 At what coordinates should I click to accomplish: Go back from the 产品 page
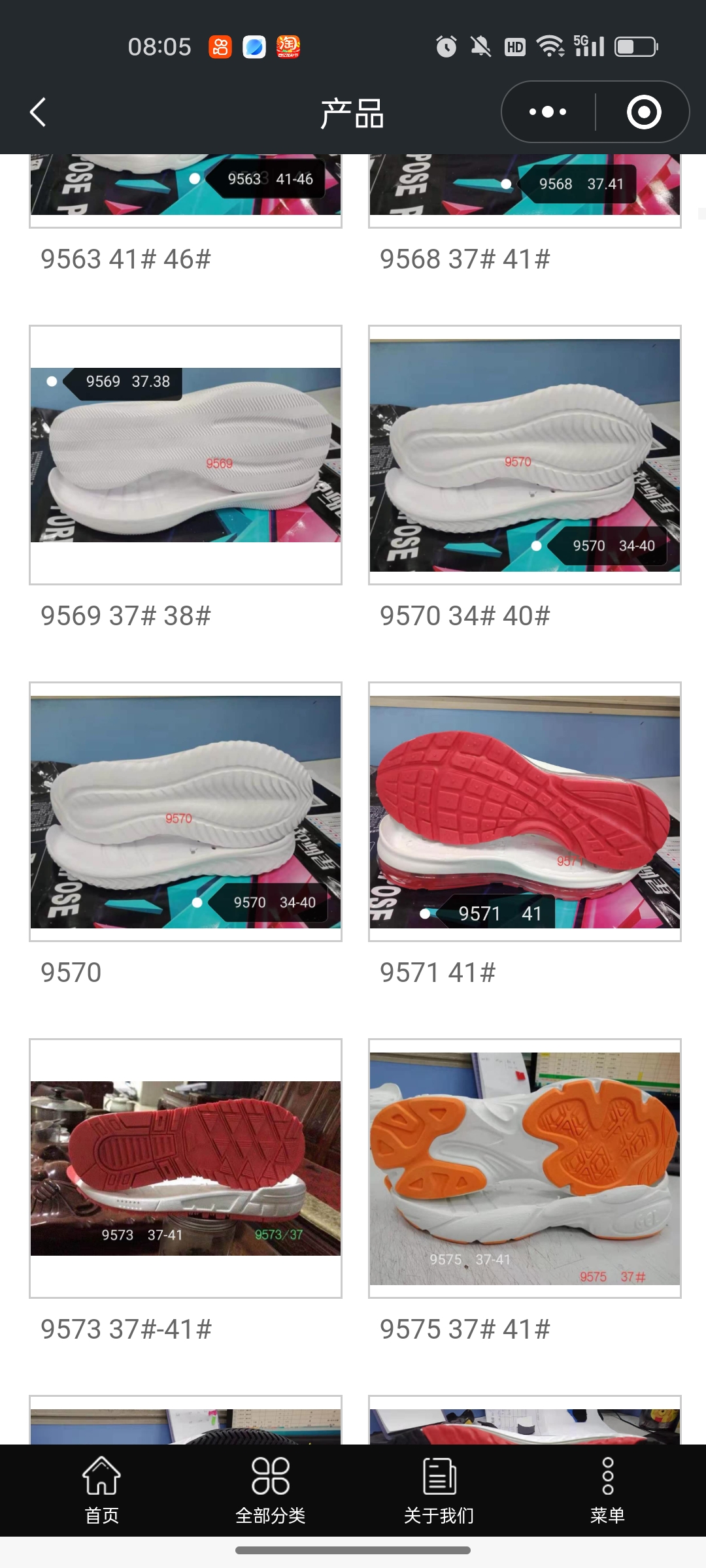click(38, 112)
